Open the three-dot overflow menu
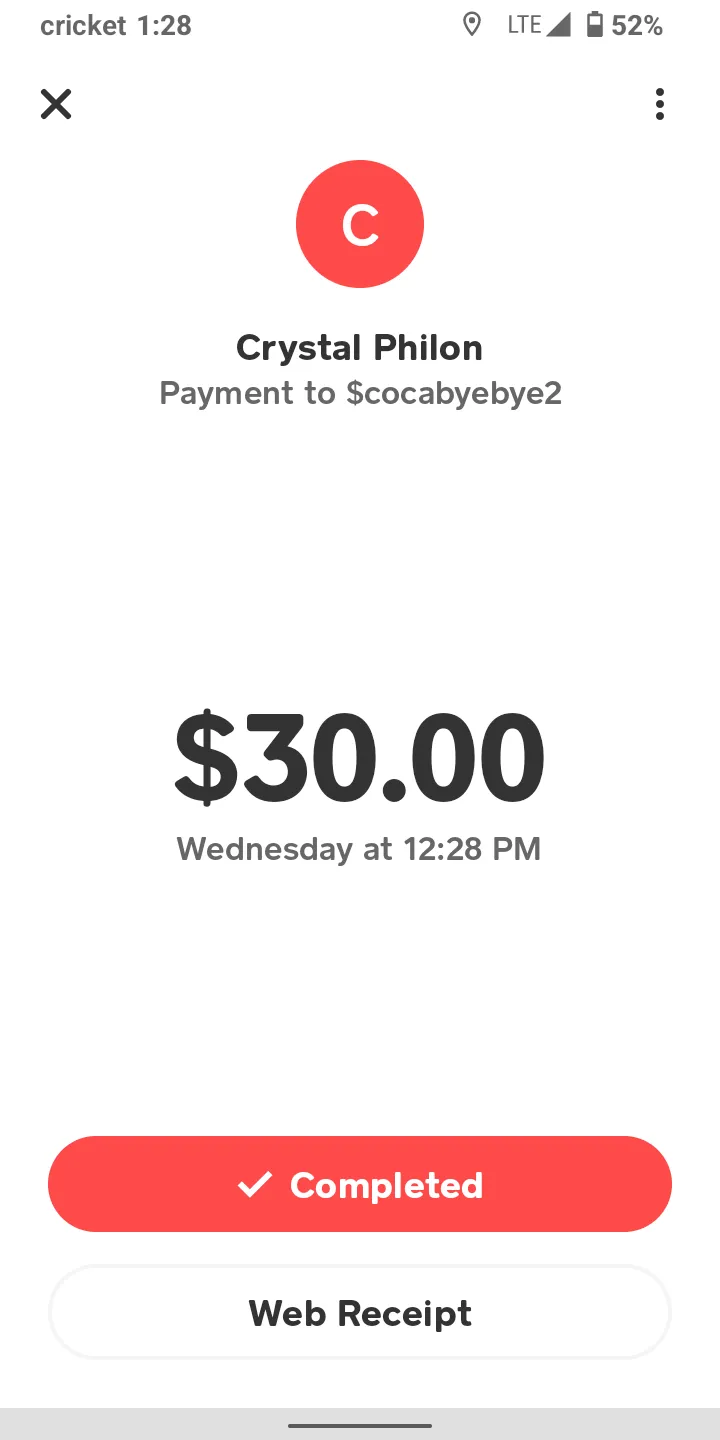Viewport: 720px width, 1440px height. pyautogui.click(x=660, y=104)
